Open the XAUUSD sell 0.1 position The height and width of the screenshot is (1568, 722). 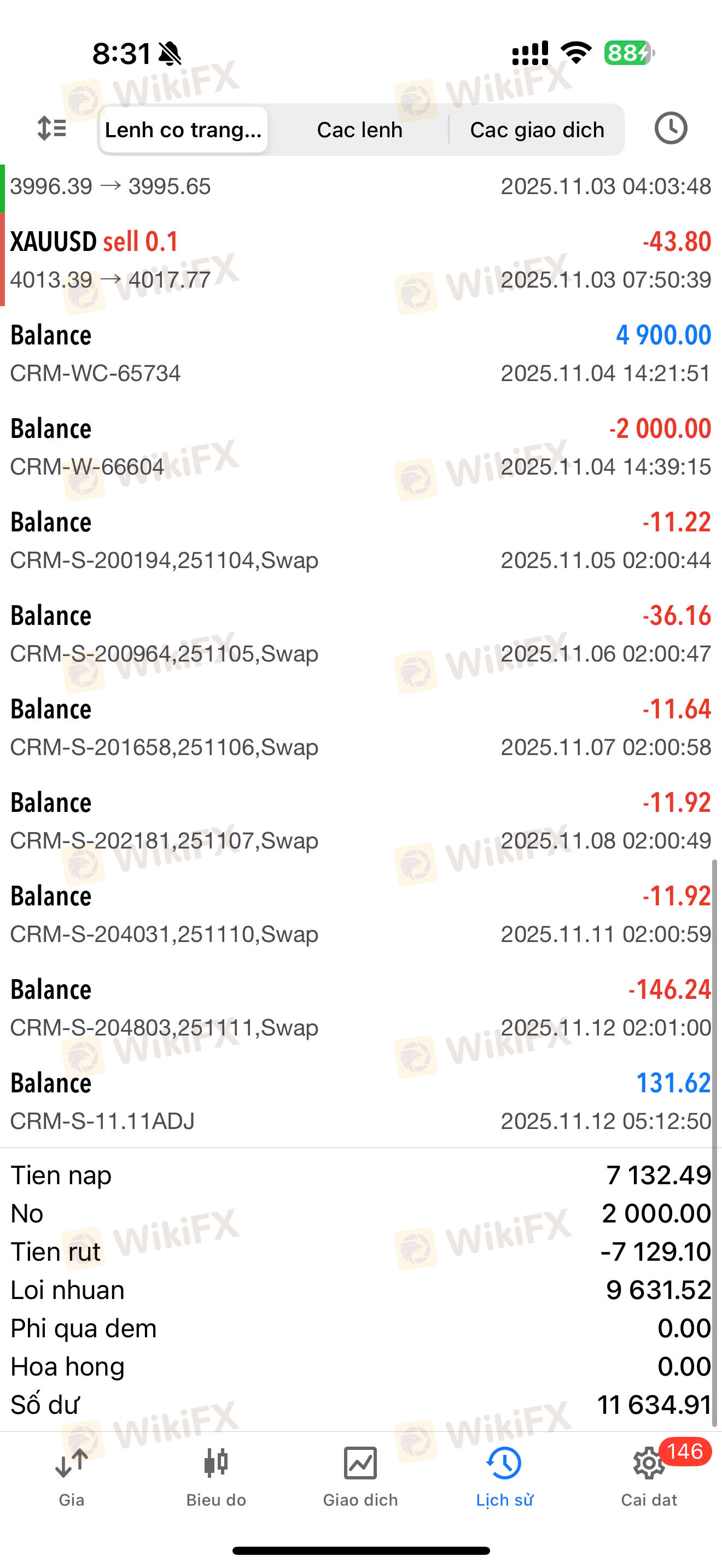(361, 260)
